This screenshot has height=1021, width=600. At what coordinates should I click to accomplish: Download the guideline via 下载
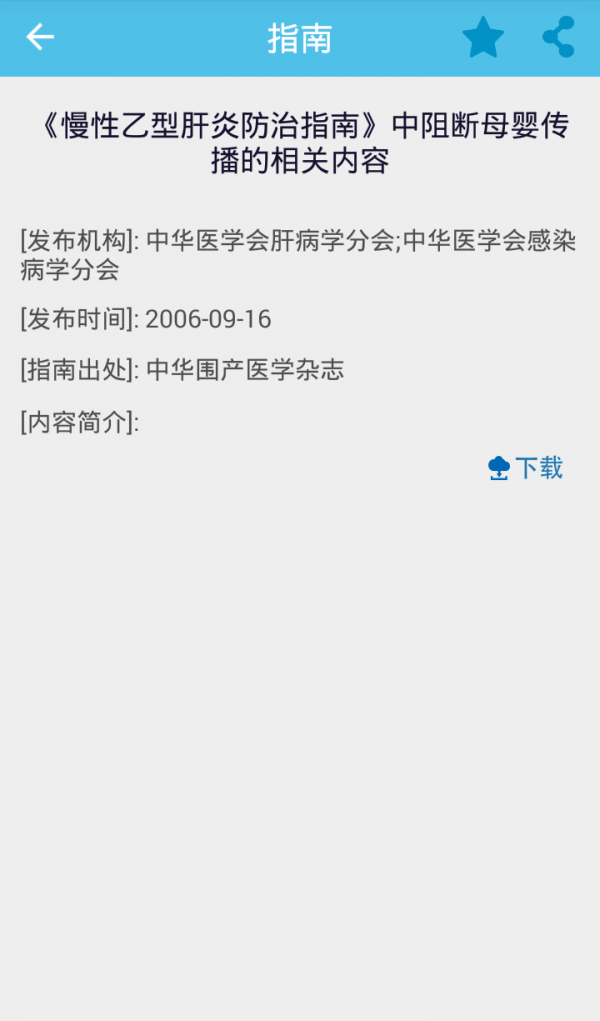(526, 467)
